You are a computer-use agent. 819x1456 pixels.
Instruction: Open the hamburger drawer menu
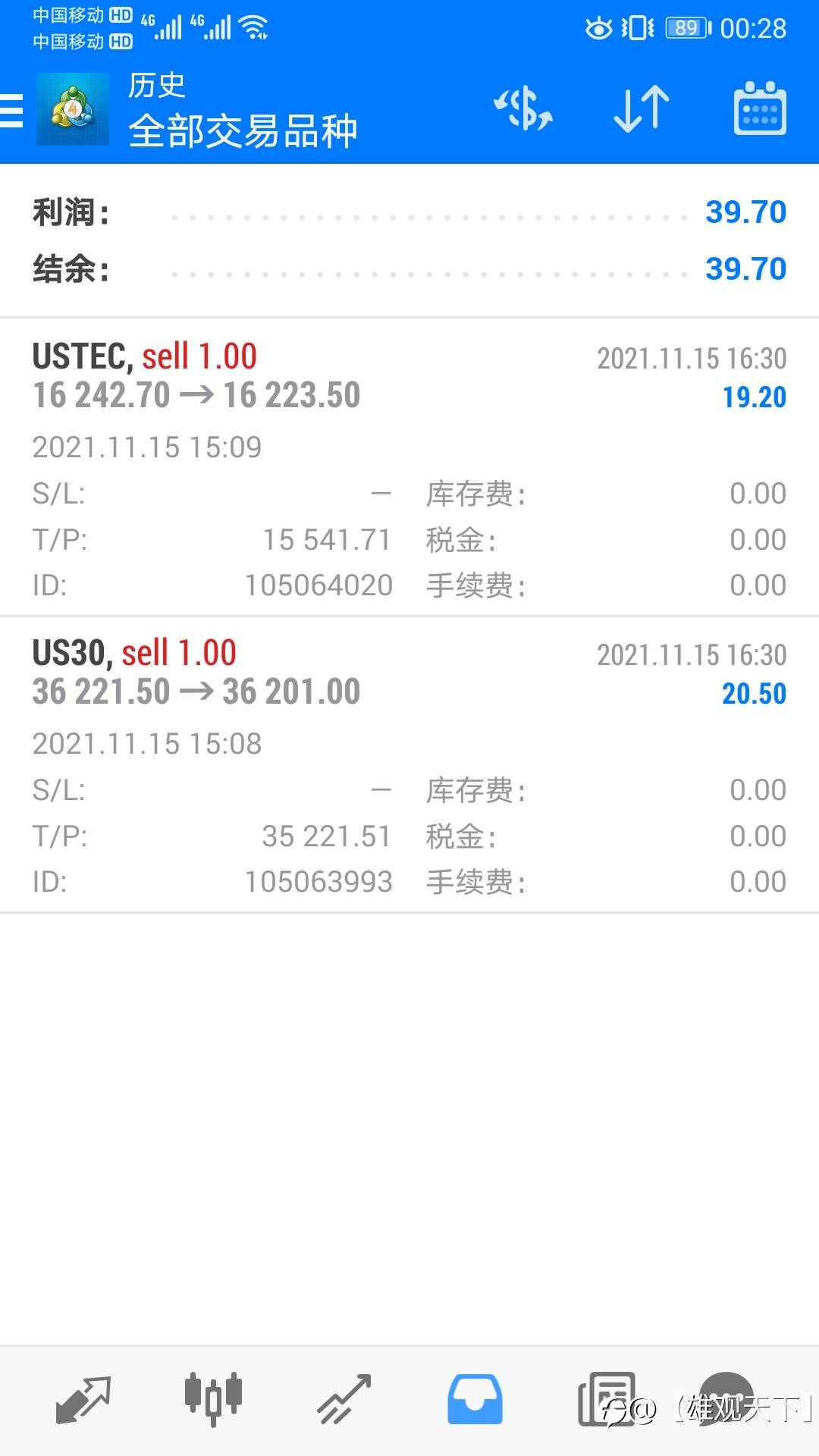11,110
